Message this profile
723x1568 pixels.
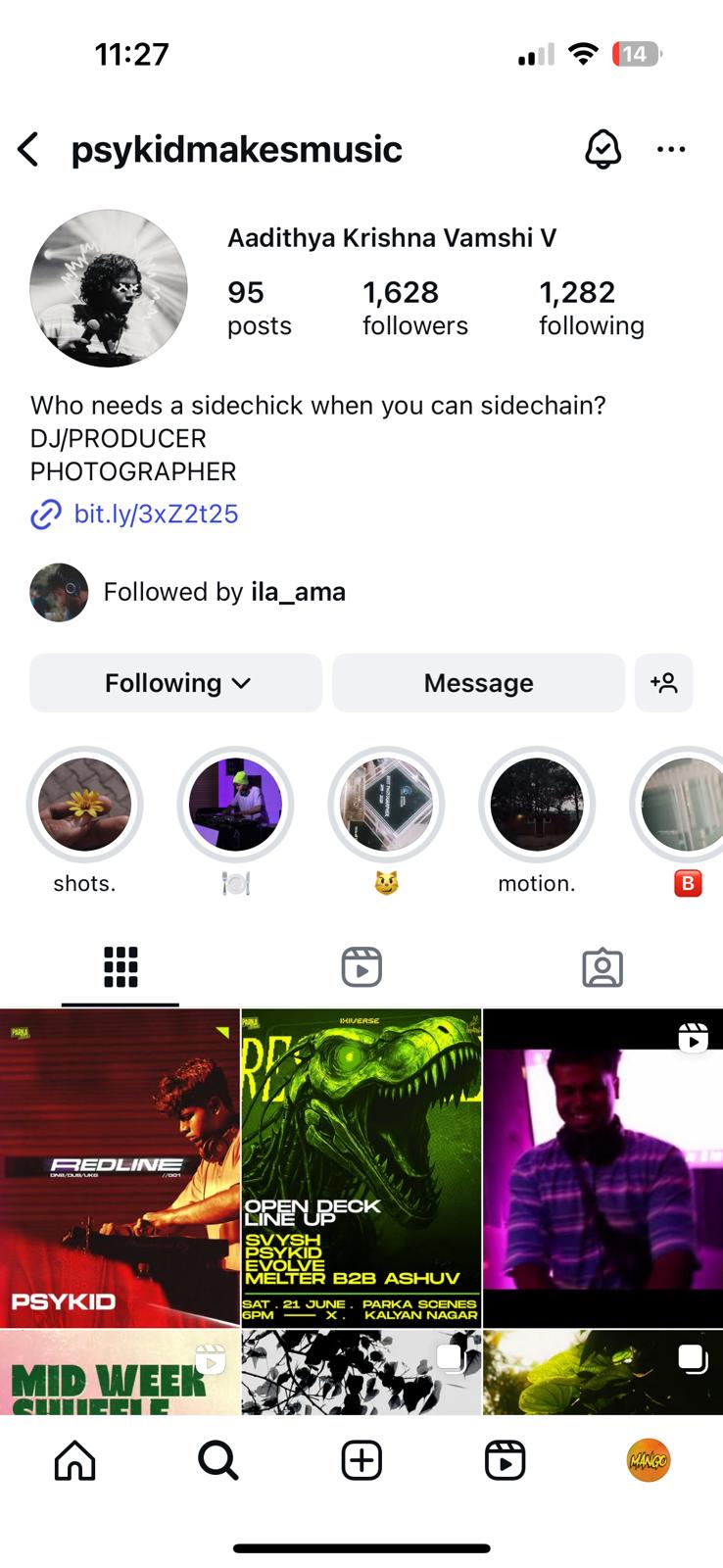[478, 683]
